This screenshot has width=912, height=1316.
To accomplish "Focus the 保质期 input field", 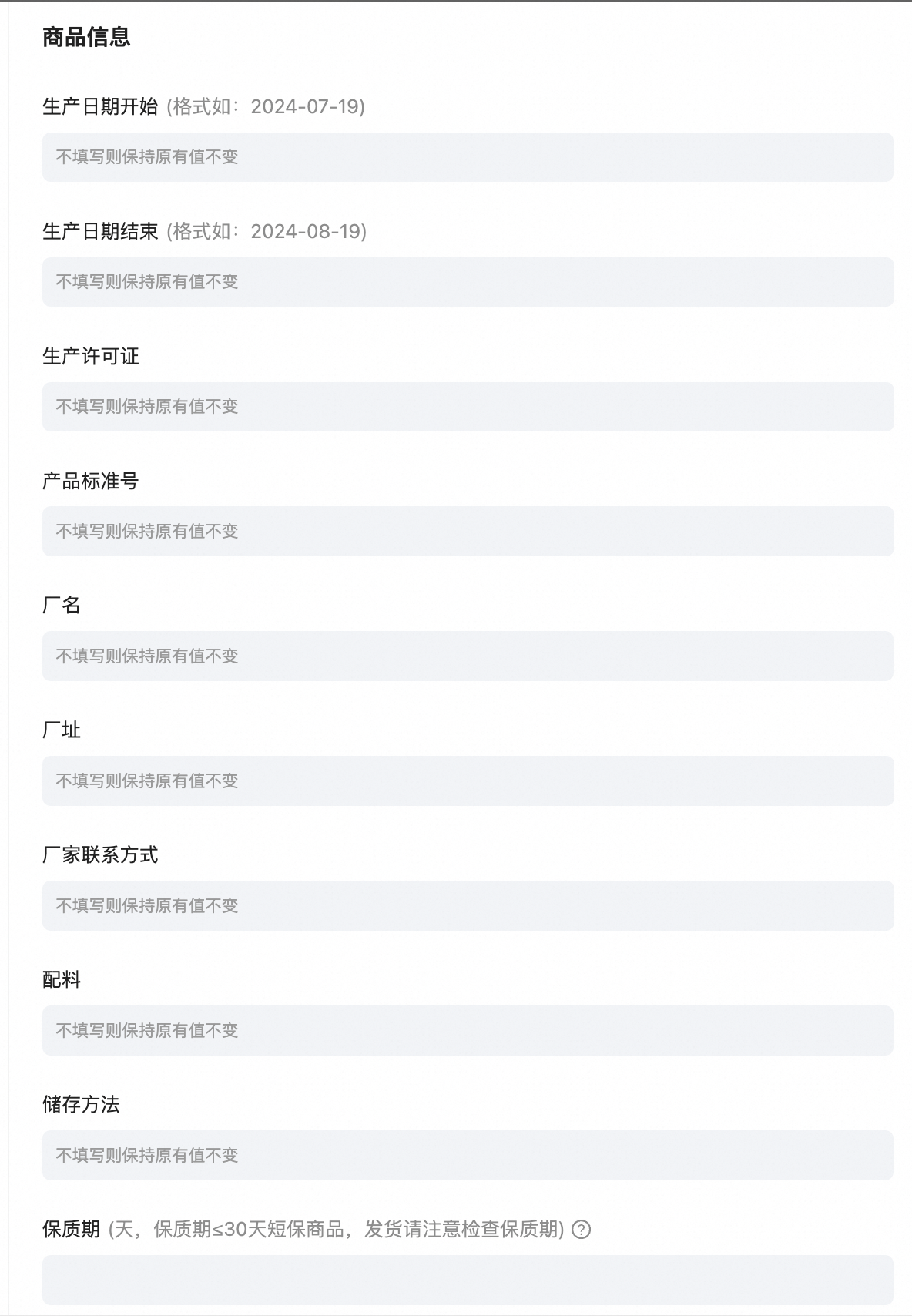I will [x=468, y=1281].
